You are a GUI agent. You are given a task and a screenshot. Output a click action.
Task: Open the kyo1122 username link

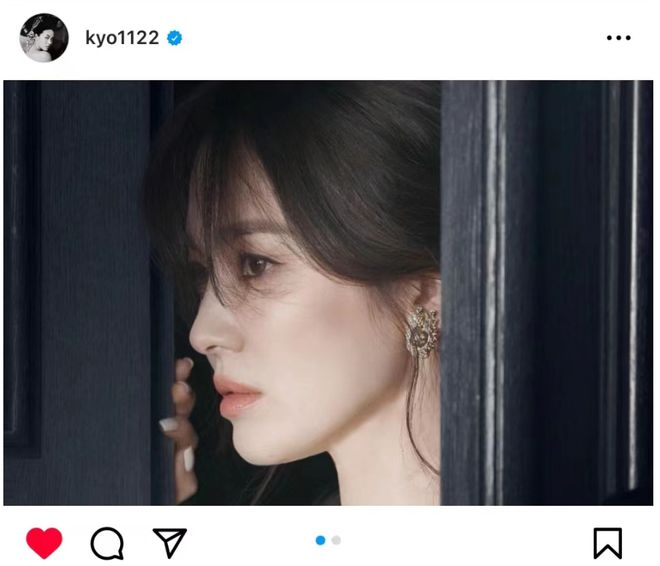coord(121,38)
